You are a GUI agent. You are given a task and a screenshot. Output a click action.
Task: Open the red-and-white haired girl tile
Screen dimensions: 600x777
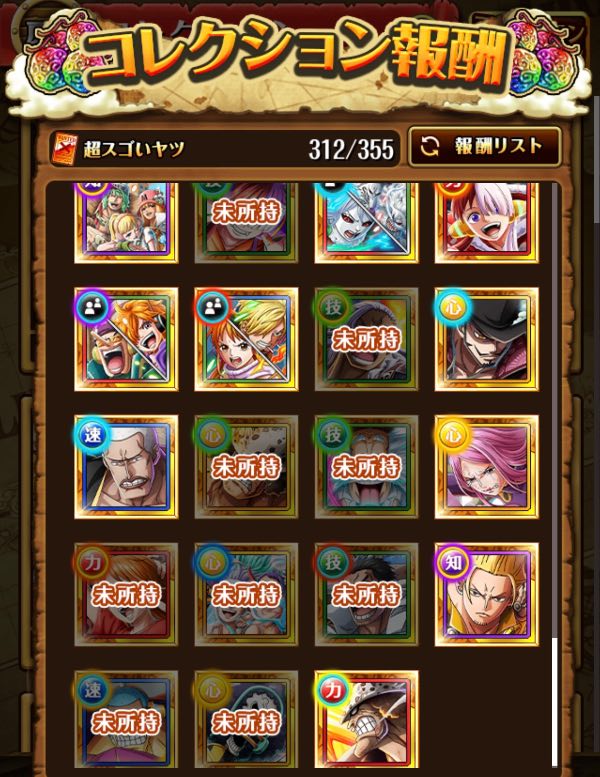click(487, 222)
